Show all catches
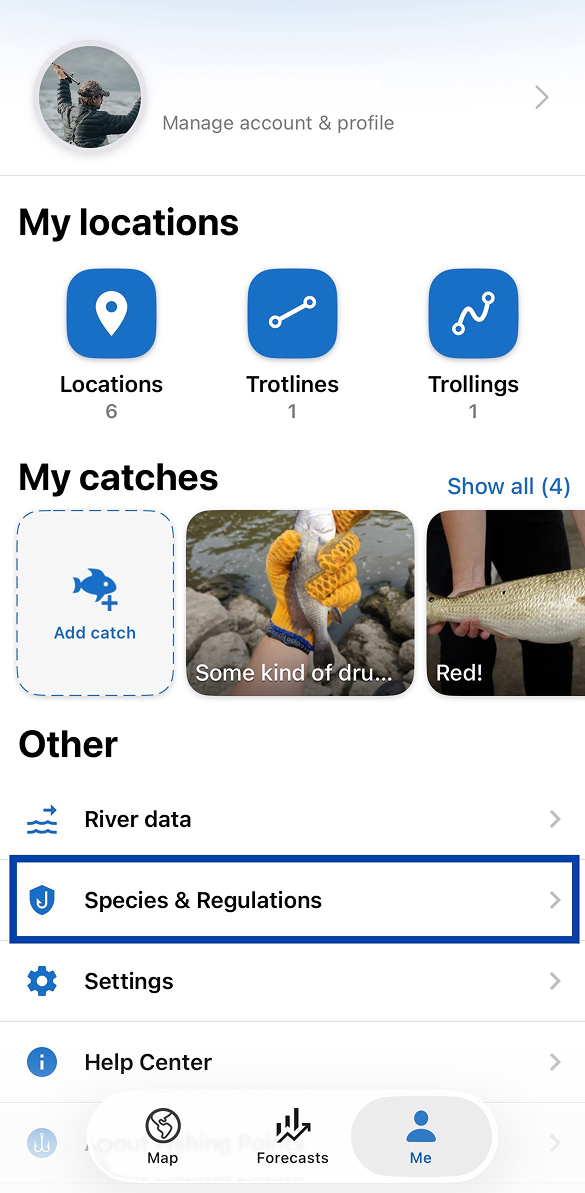Screen dimensions: 585x1193 point(508,486)
